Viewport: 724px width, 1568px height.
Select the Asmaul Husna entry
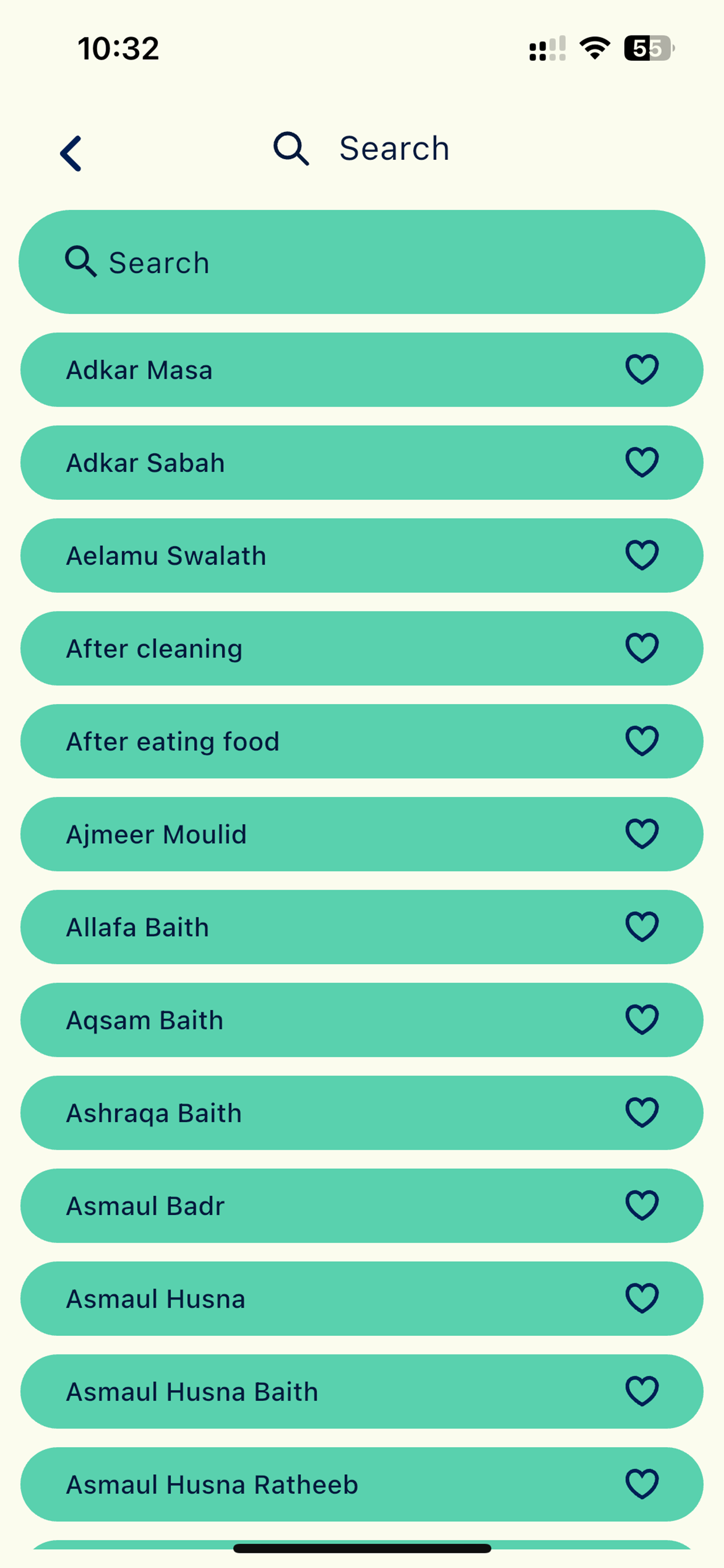(x=304, y=1299)
